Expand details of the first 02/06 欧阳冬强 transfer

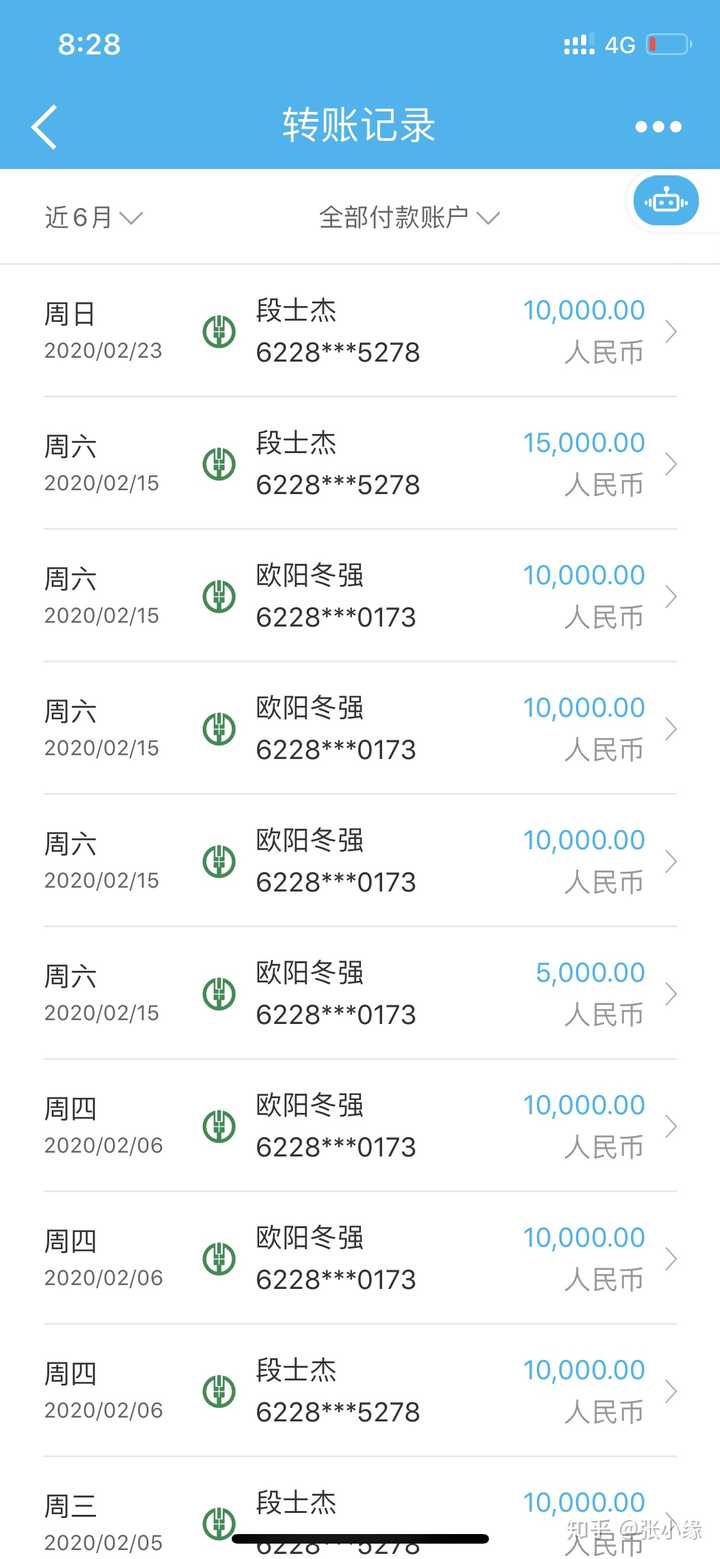click(x=671, y=1126)
